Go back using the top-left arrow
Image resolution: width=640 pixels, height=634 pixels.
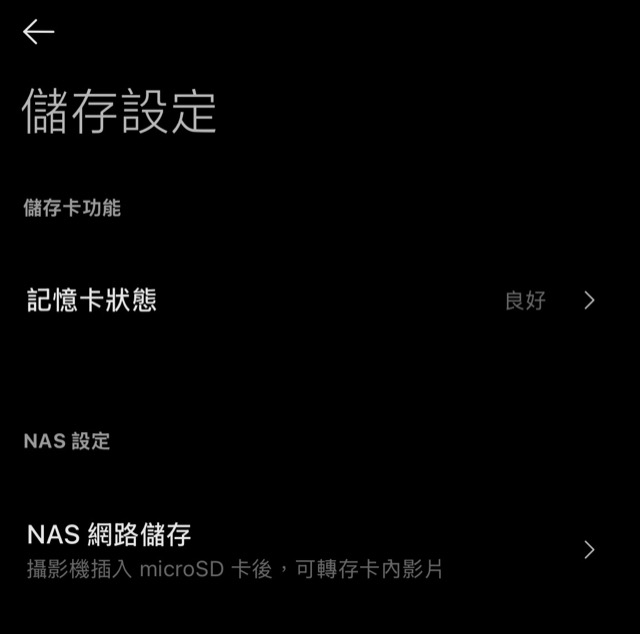38,32
